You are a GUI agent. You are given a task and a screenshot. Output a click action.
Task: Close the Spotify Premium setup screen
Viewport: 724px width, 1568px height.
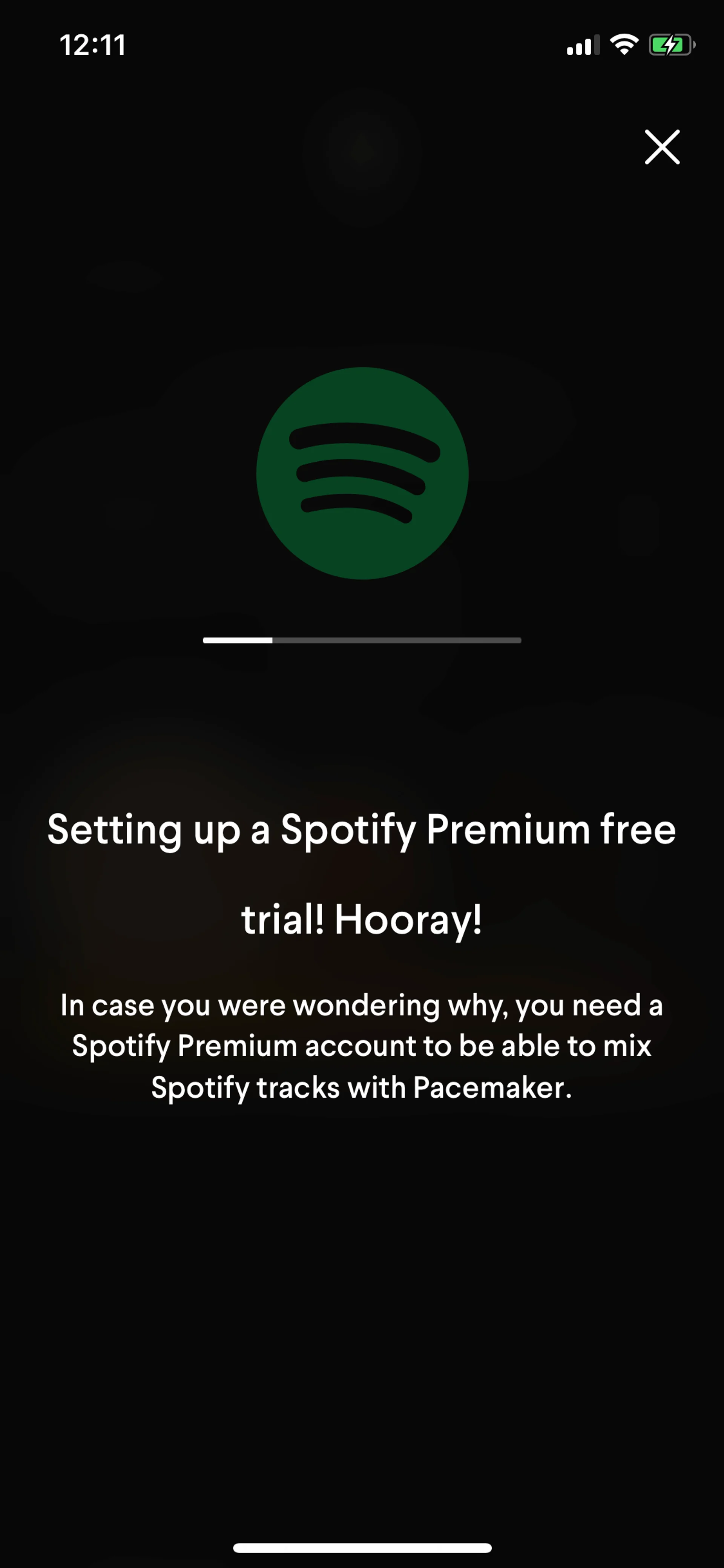662,147
